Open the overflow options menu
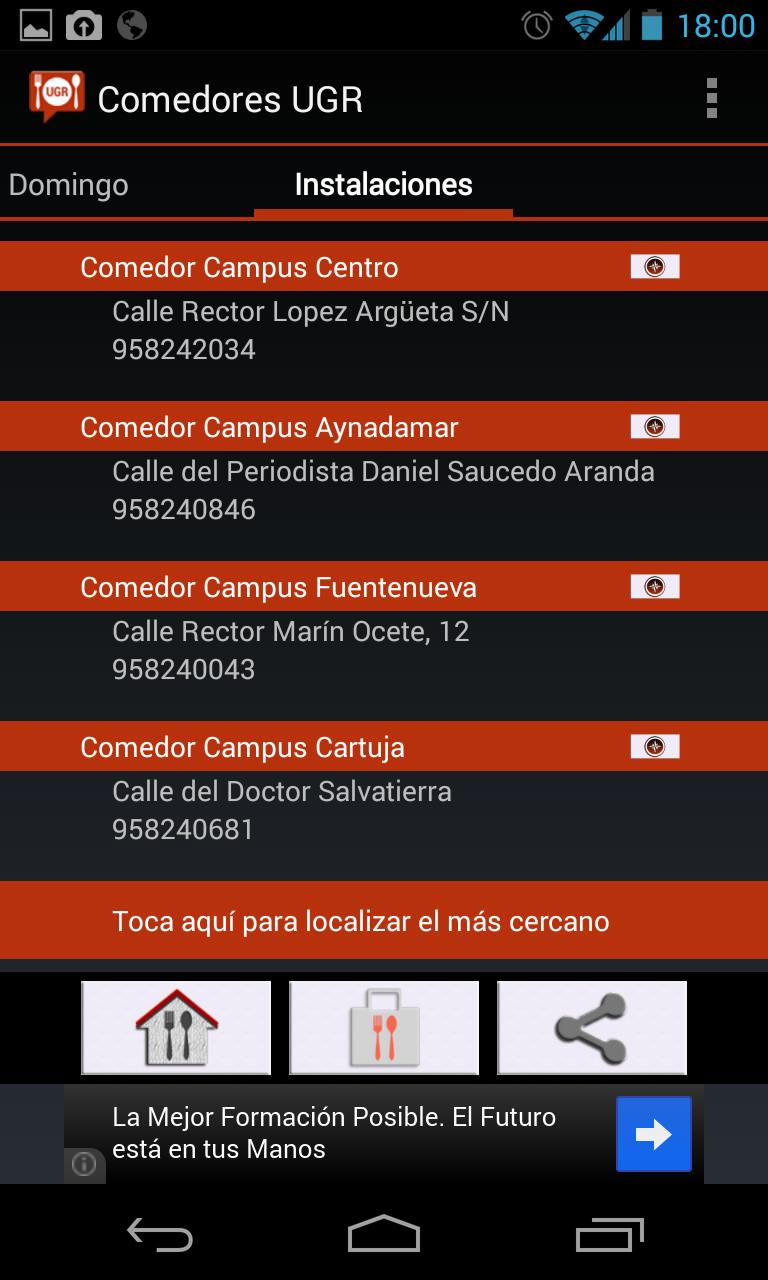 click(713, 97)
